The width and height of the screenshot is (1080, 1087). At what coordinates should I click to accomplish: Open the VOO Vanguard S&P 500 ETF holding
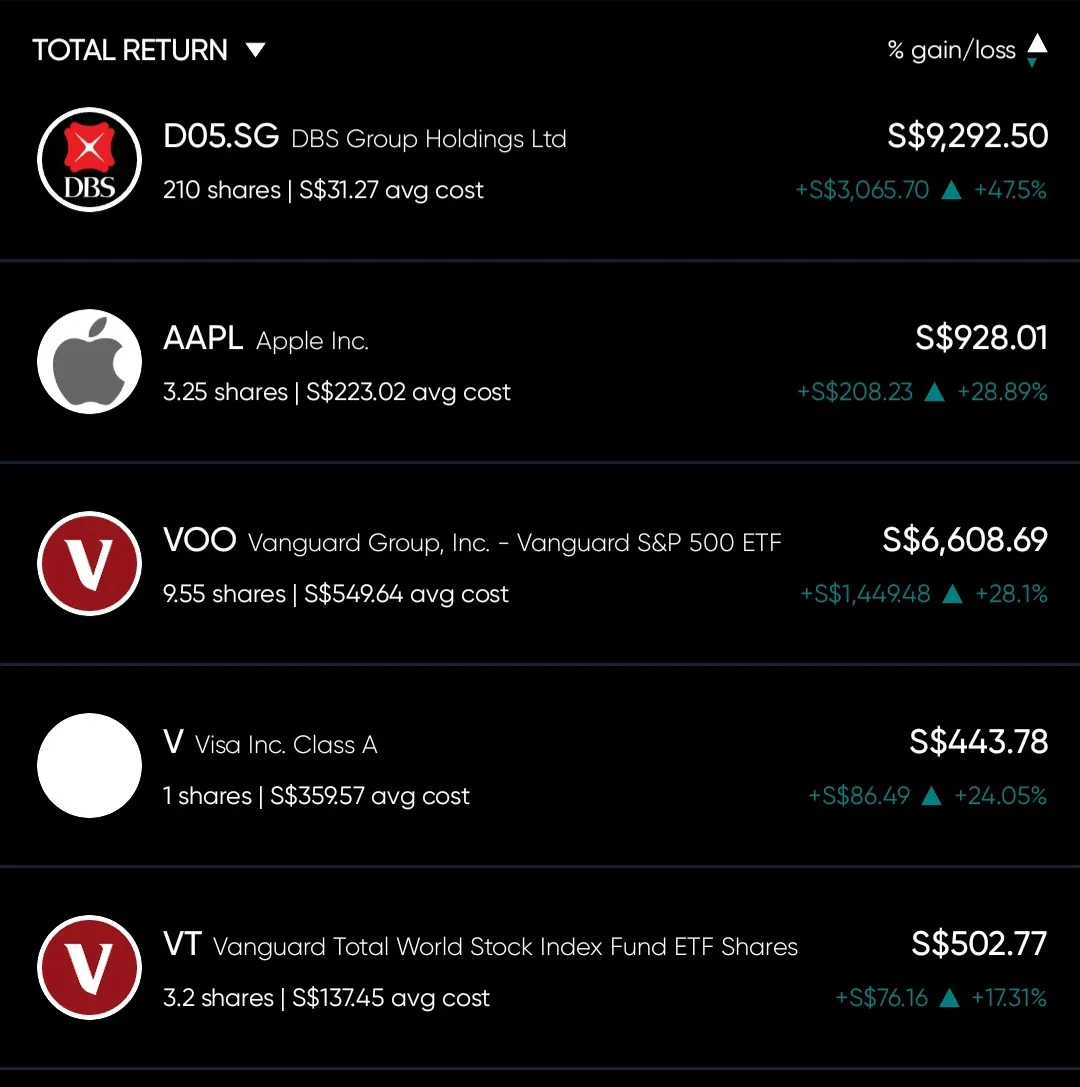coord(540,565)
